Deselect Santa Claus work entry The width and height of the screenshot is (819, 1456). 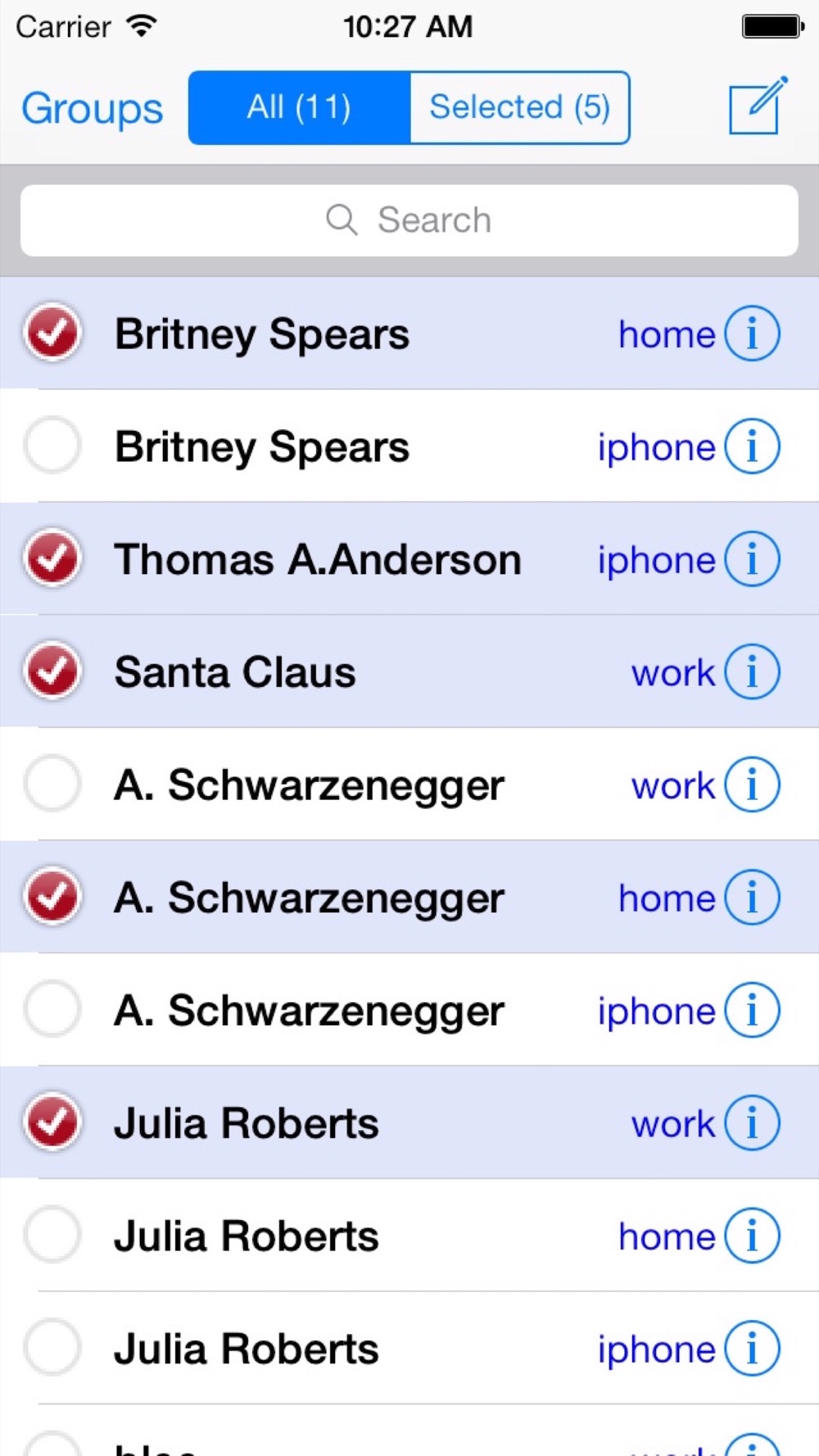point(52,671)
